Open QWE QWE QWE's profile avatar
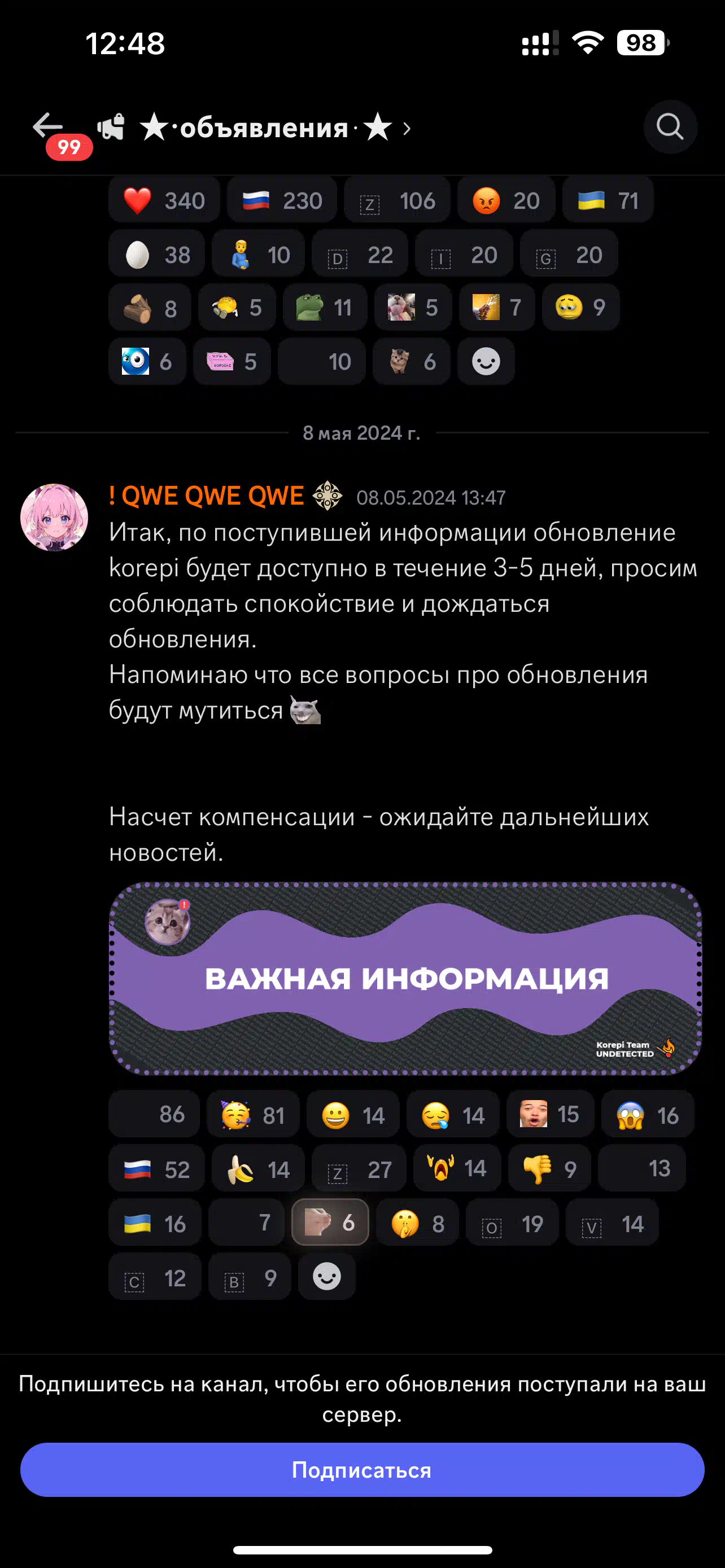 click(x=54, y=517)
